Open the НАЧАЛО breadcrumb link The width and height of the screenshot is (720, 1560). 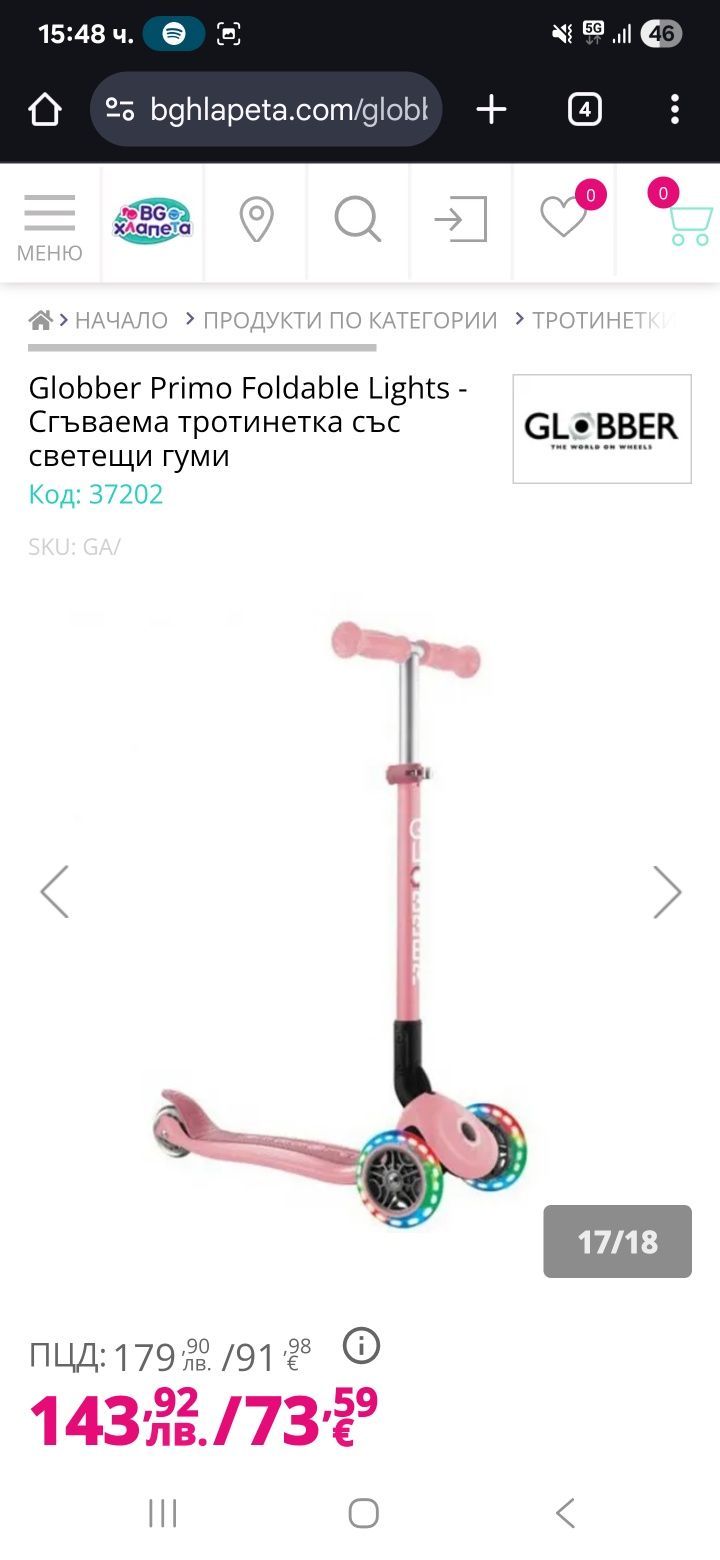click(121, 320)
